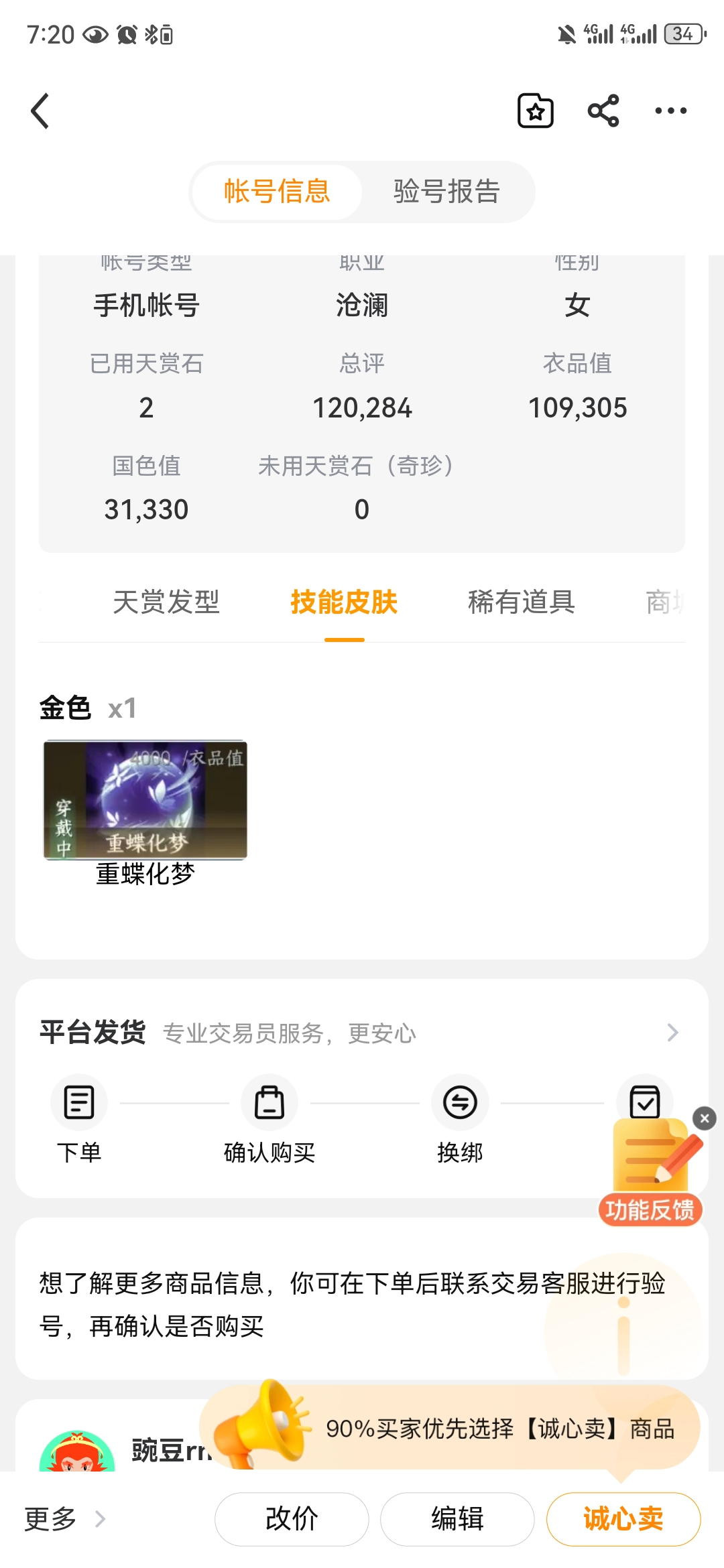The height and width of the screenshot is (1568, 724).
Task: Share this account listing
Action: pos(603,111)
